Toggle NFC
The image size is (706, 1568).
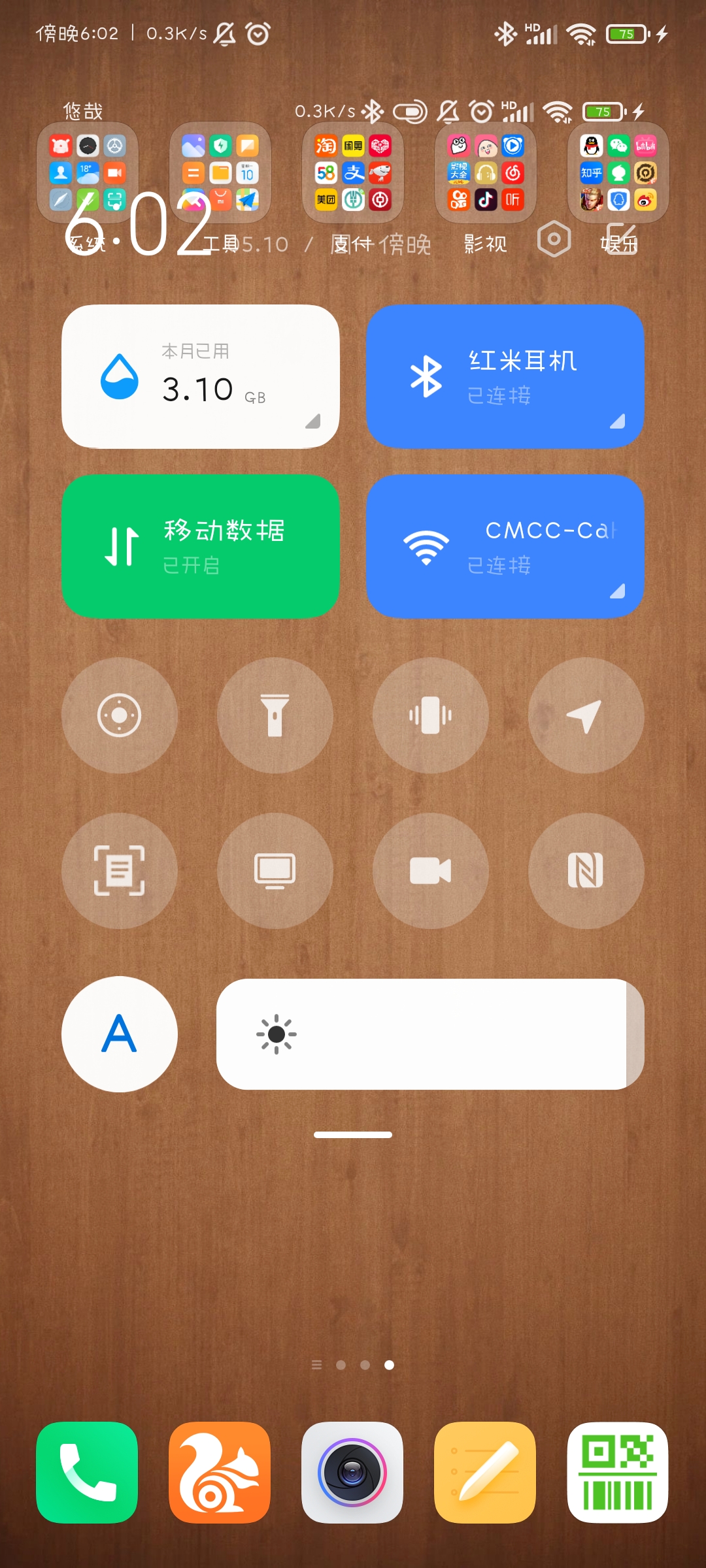point(586,871)
